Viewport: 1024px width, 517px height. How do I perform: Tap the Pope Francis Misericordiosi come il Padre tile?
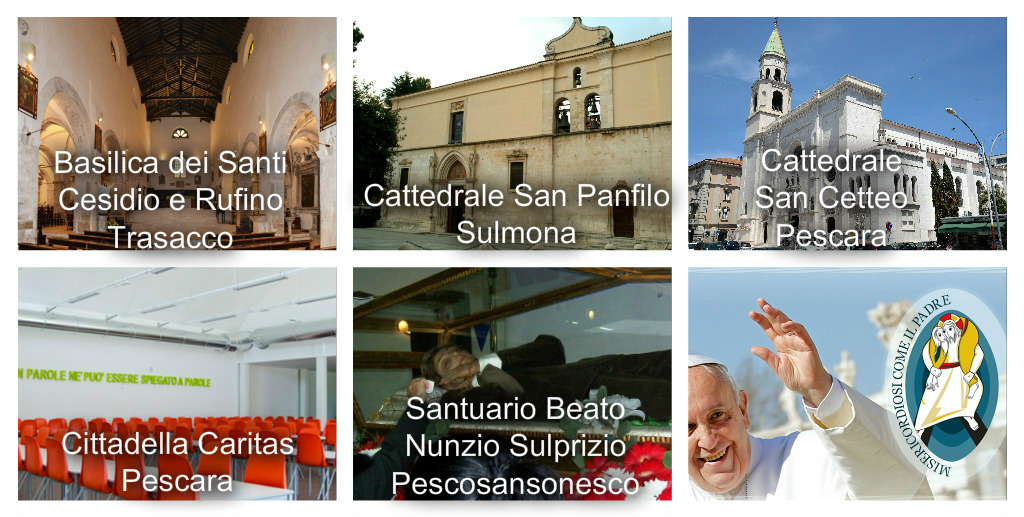pos(847,383)
